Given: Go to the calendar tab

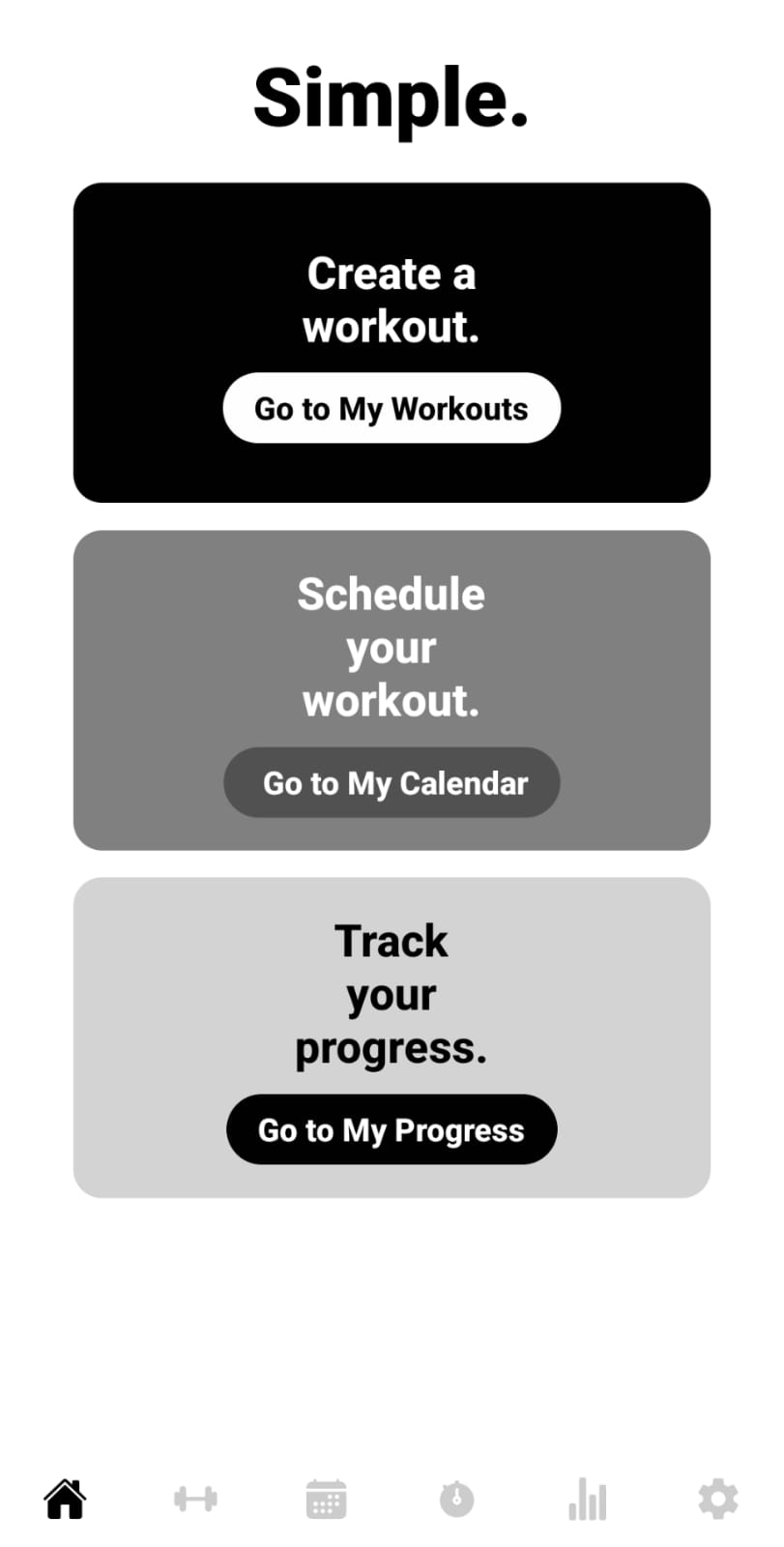Looking at the screenshot, I should point(326,1500).
